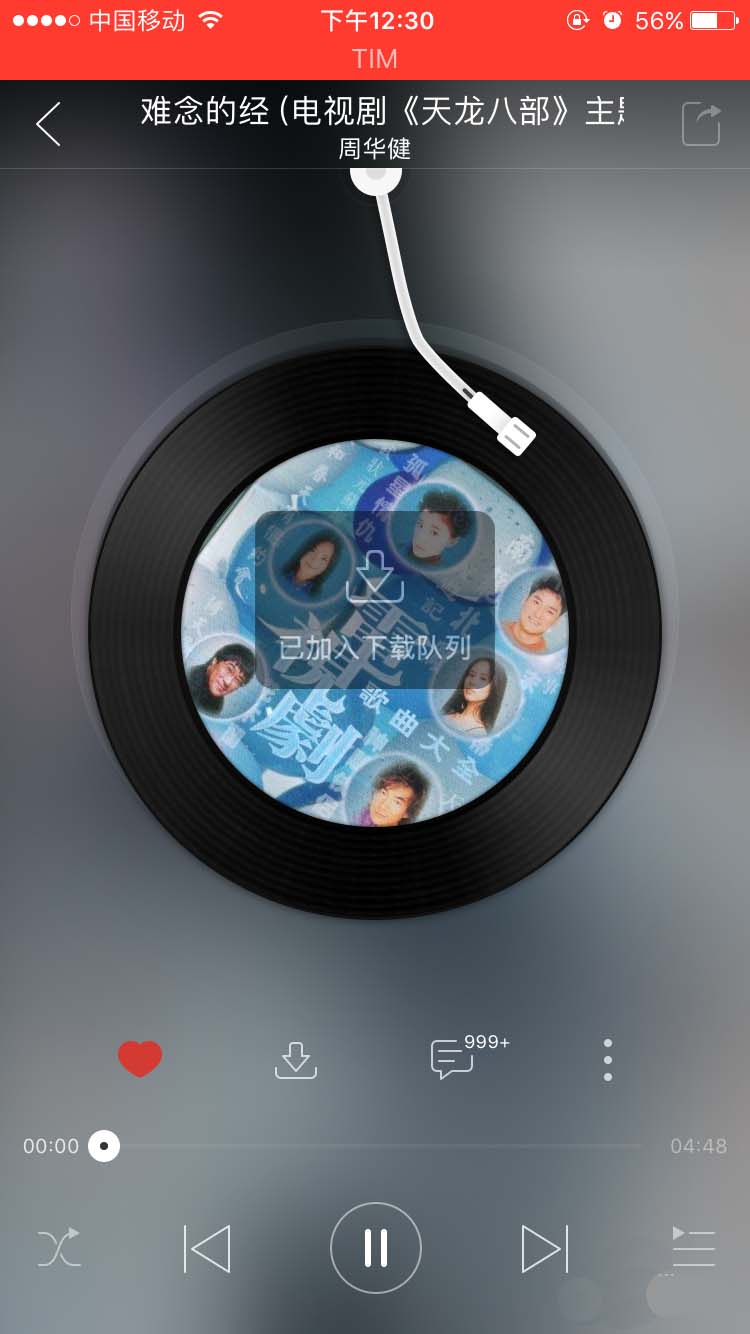Image resolution: width=750 pixels, height=1334 pixels.
Task: Skip to the previous track
Action: [207, 1248]
